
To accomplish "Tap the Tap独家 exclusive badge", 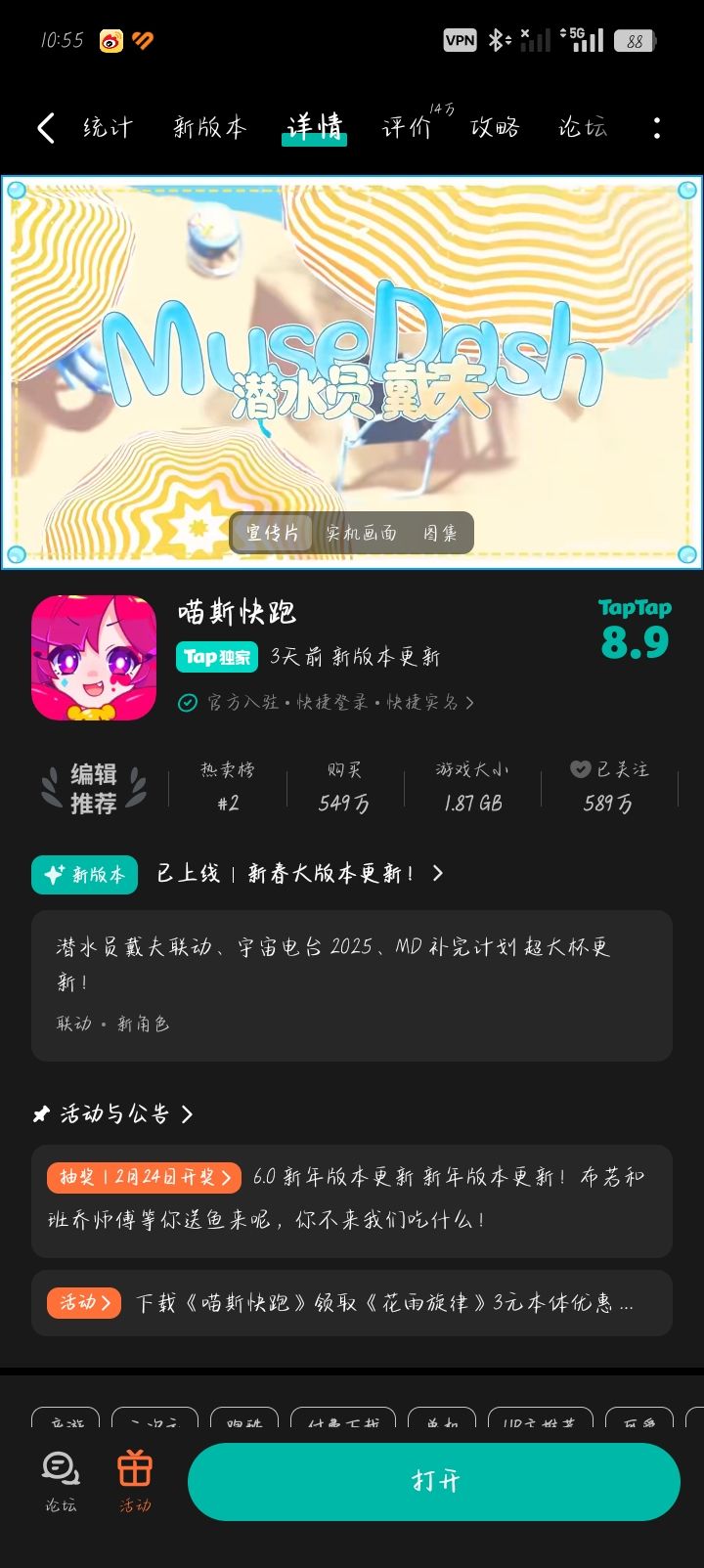I will [x=216, y=657].
